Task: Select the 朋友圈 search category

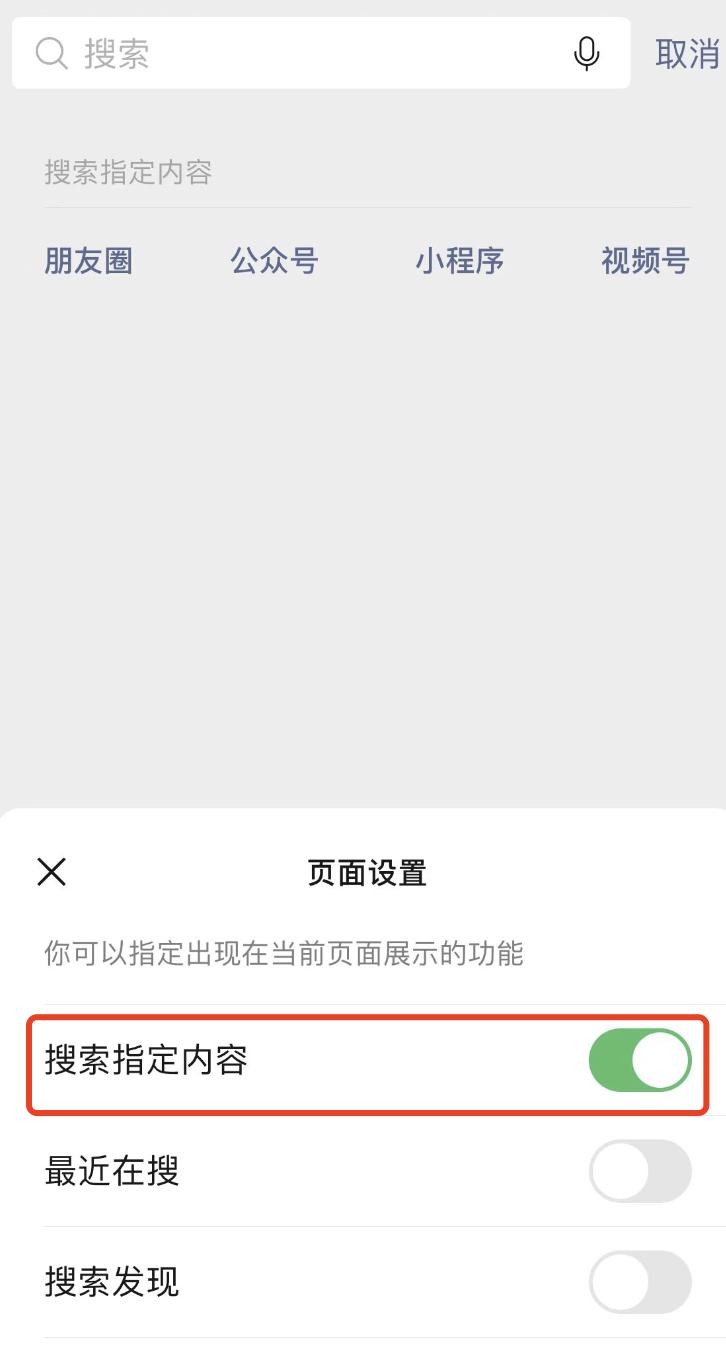Action: [88, 261]
